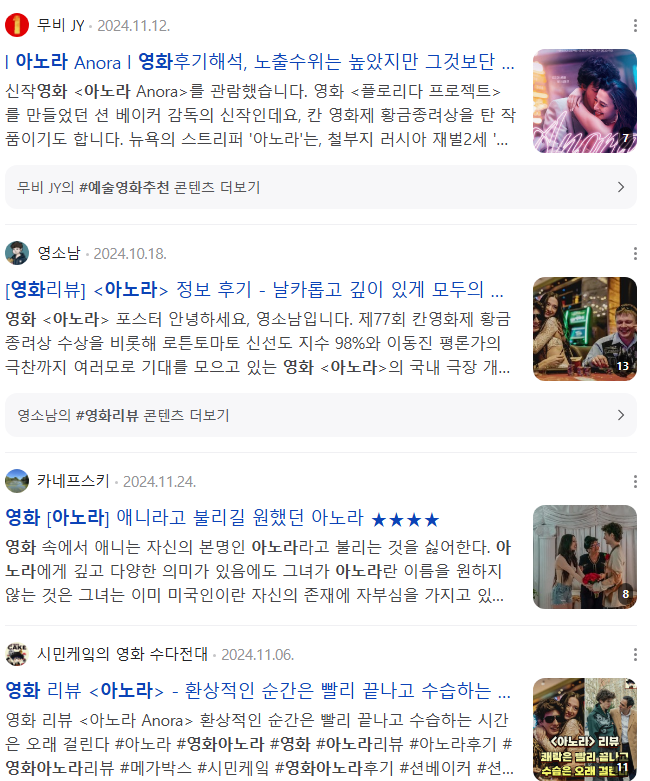Go to 카네프스키's blog profile
Image resolution: width=650 pixels, height=781 pixels.
72,481
